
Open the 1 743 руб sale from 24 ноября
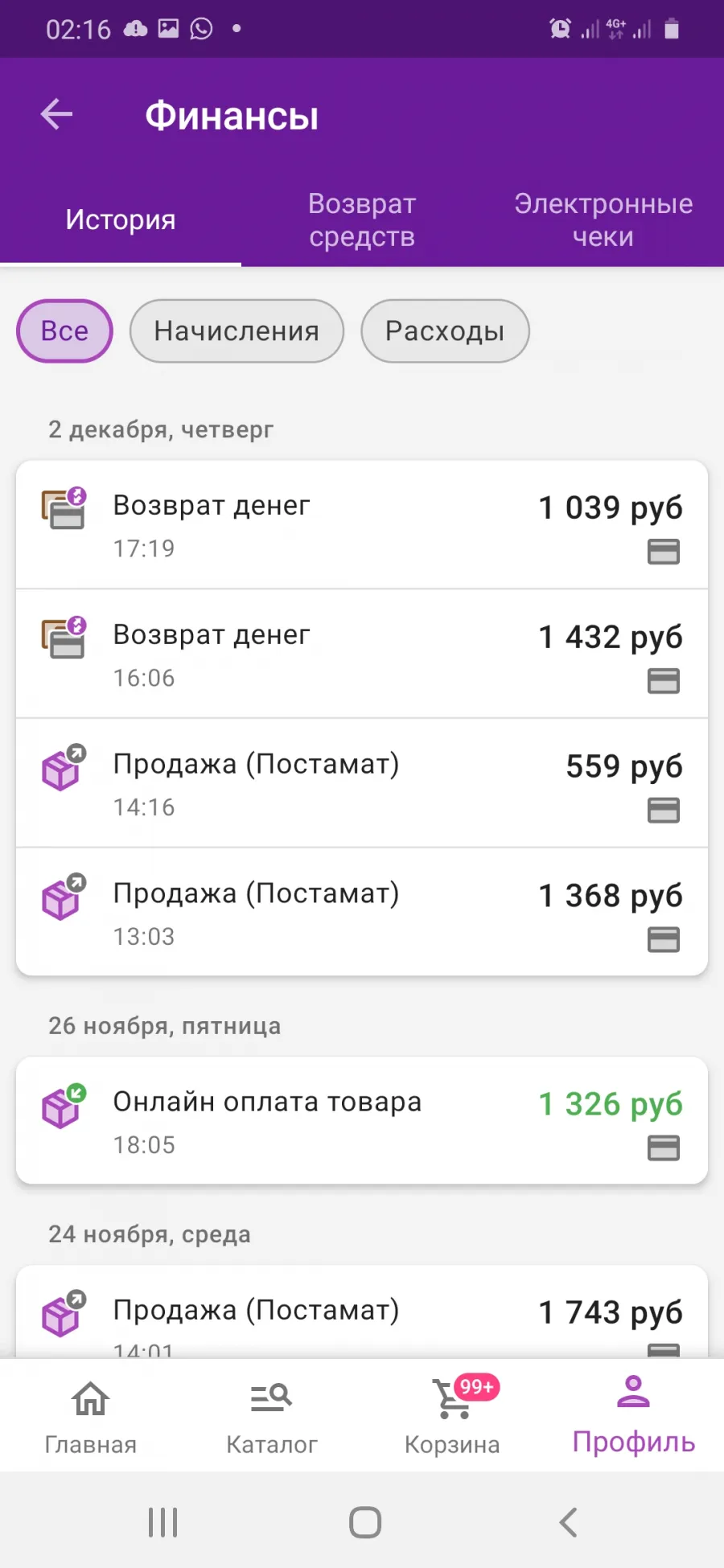tap(362, 1312)
